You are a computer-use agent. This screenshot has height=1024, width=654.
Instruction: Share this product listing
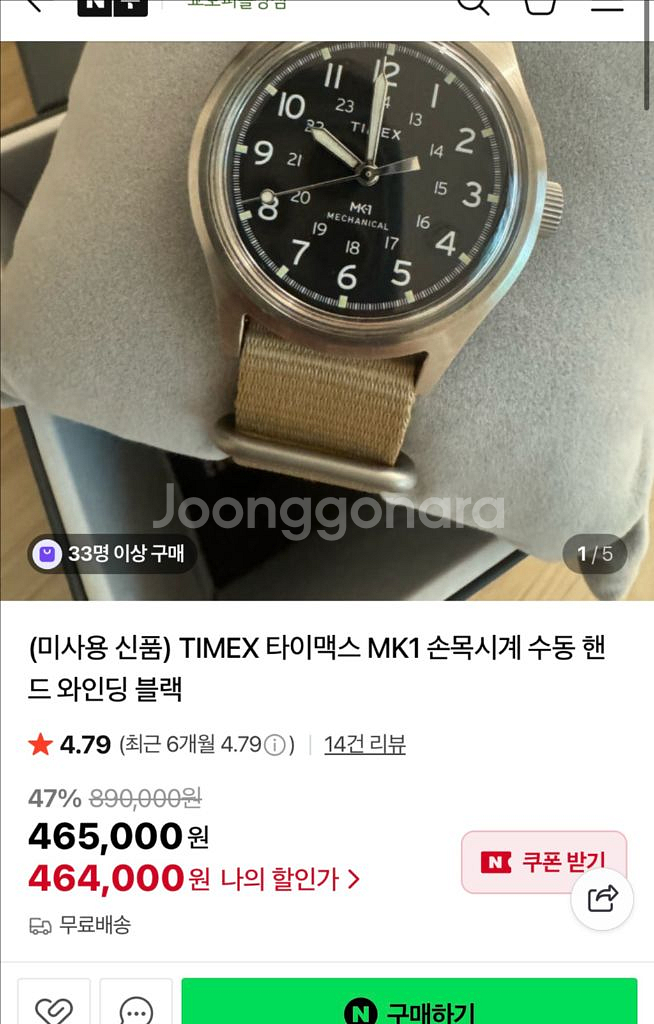pos(602,899)
